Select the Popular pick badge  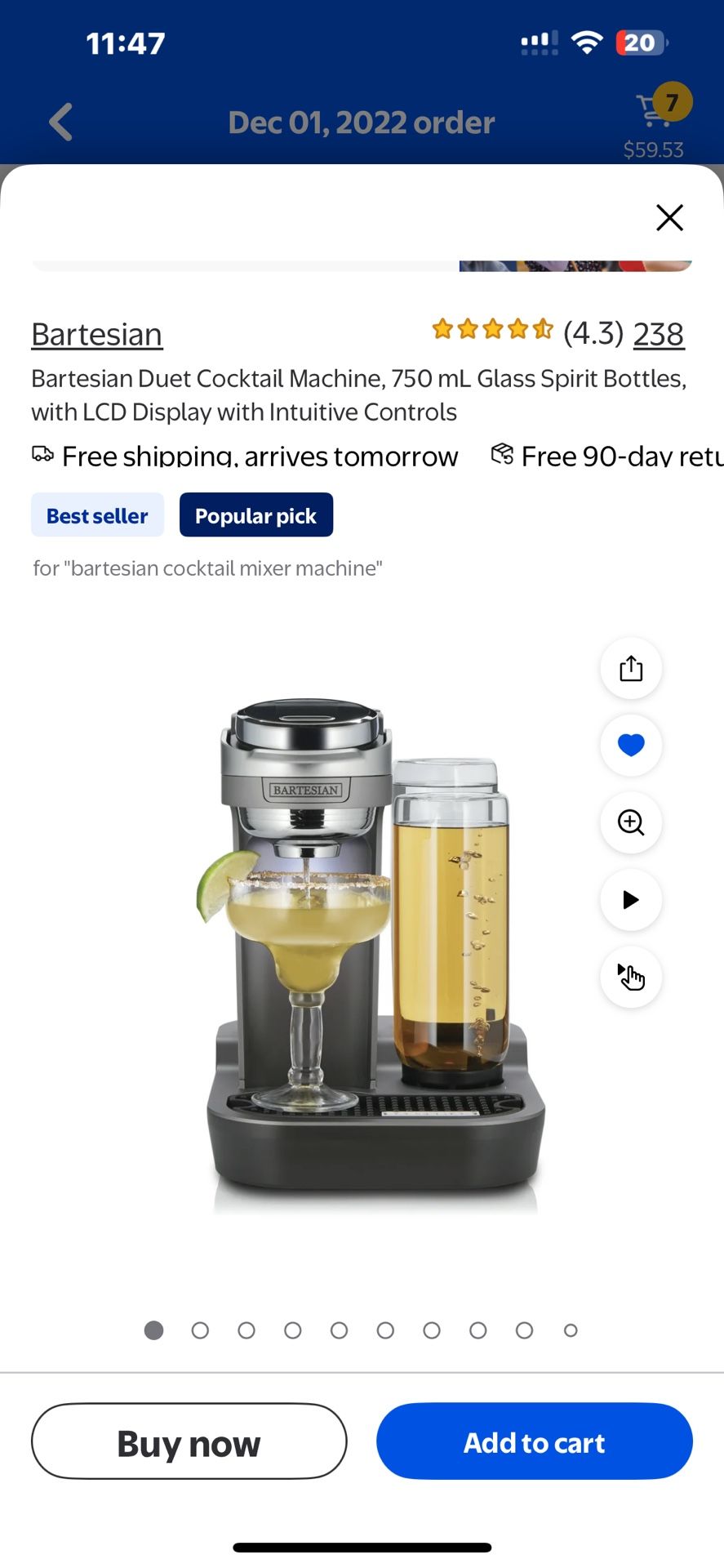[x=255, y=514]
